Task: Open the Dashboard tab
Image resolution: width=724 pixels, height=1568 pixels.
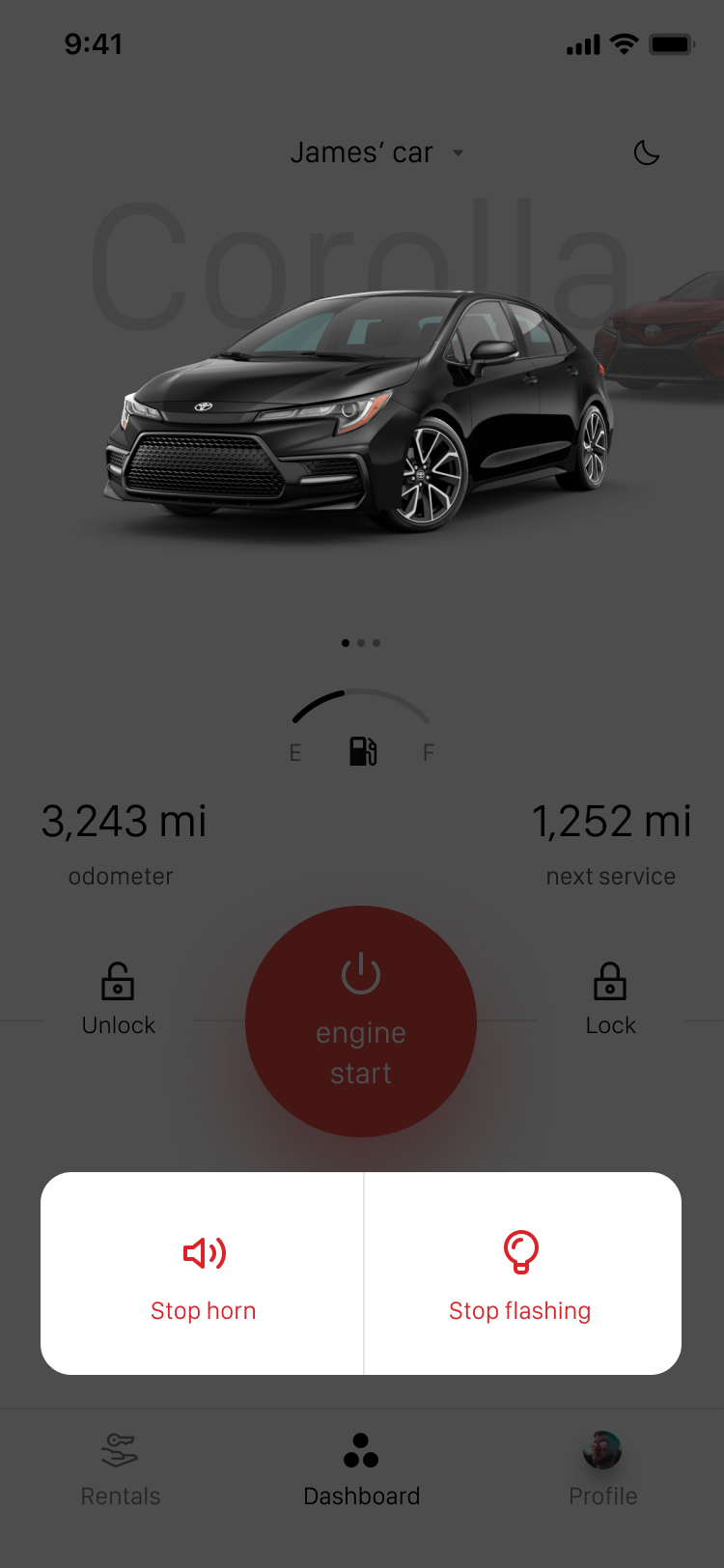Action: (361, 1470)
